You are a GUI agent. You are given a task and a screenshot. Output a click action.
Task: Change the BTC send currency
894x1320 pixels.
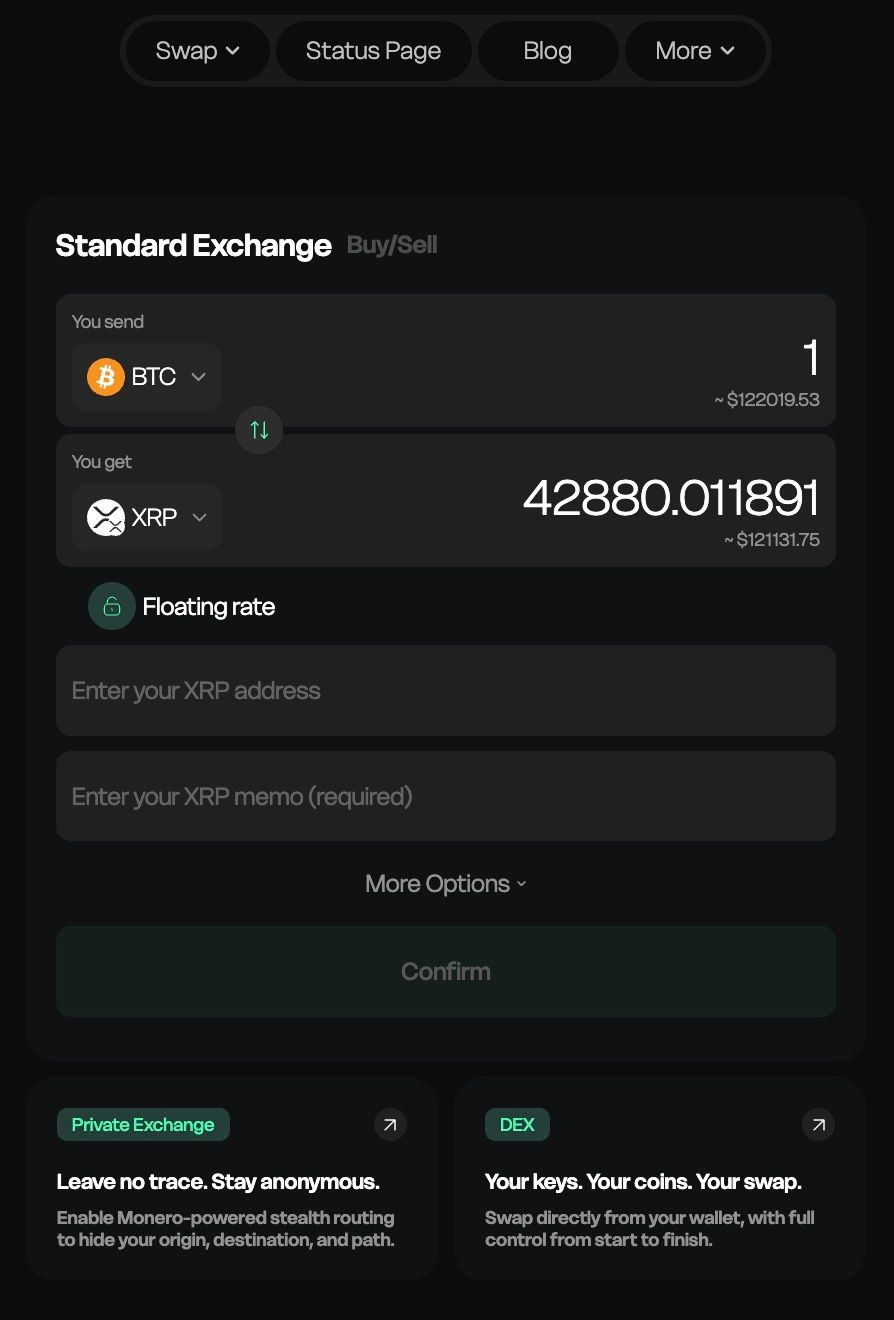coord(147,377)
